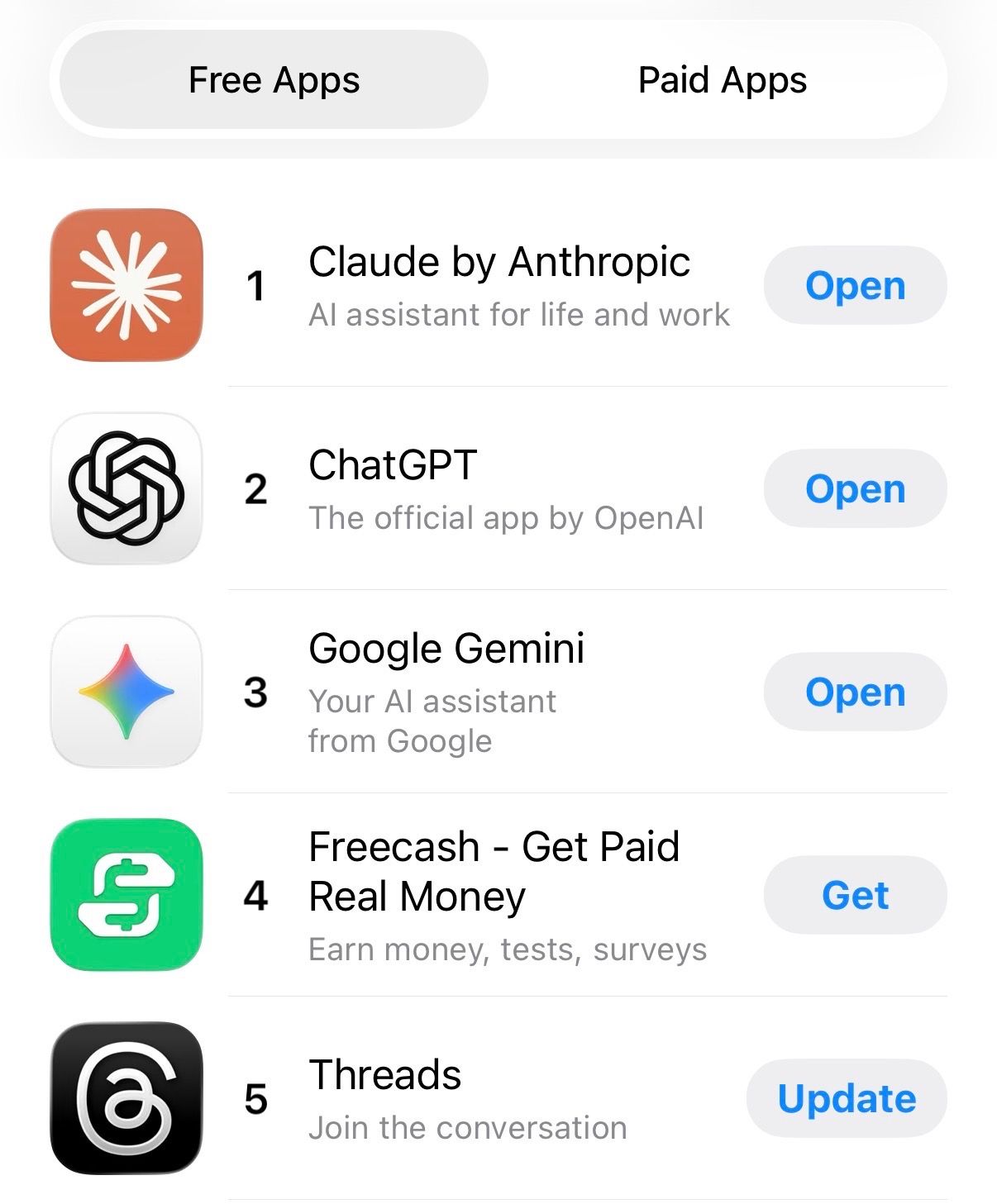997x1204 pixels.
Task: Open Google Gemini app page
Action: 446,649
